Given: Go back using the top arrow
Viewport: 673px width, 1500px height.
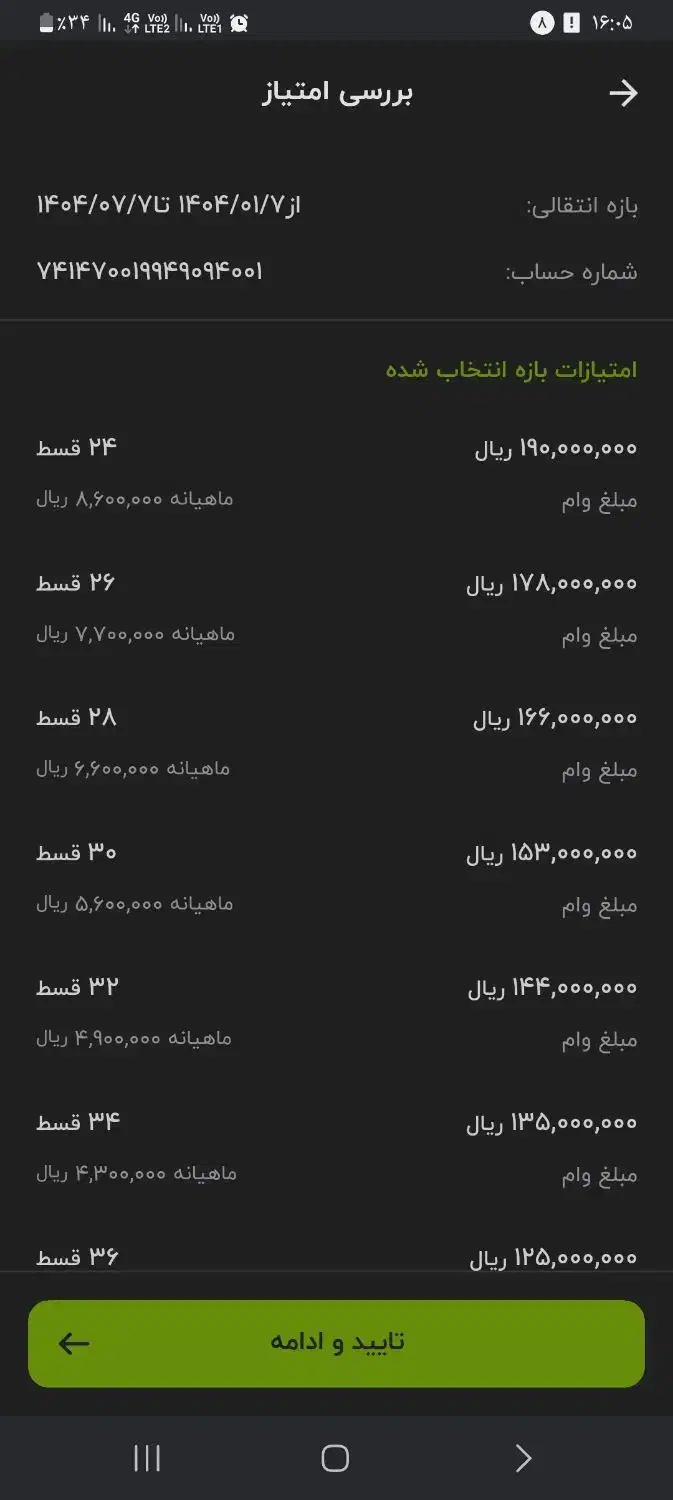Looking at the screenshot, I should pyautogui.click(x=623, y=93).
